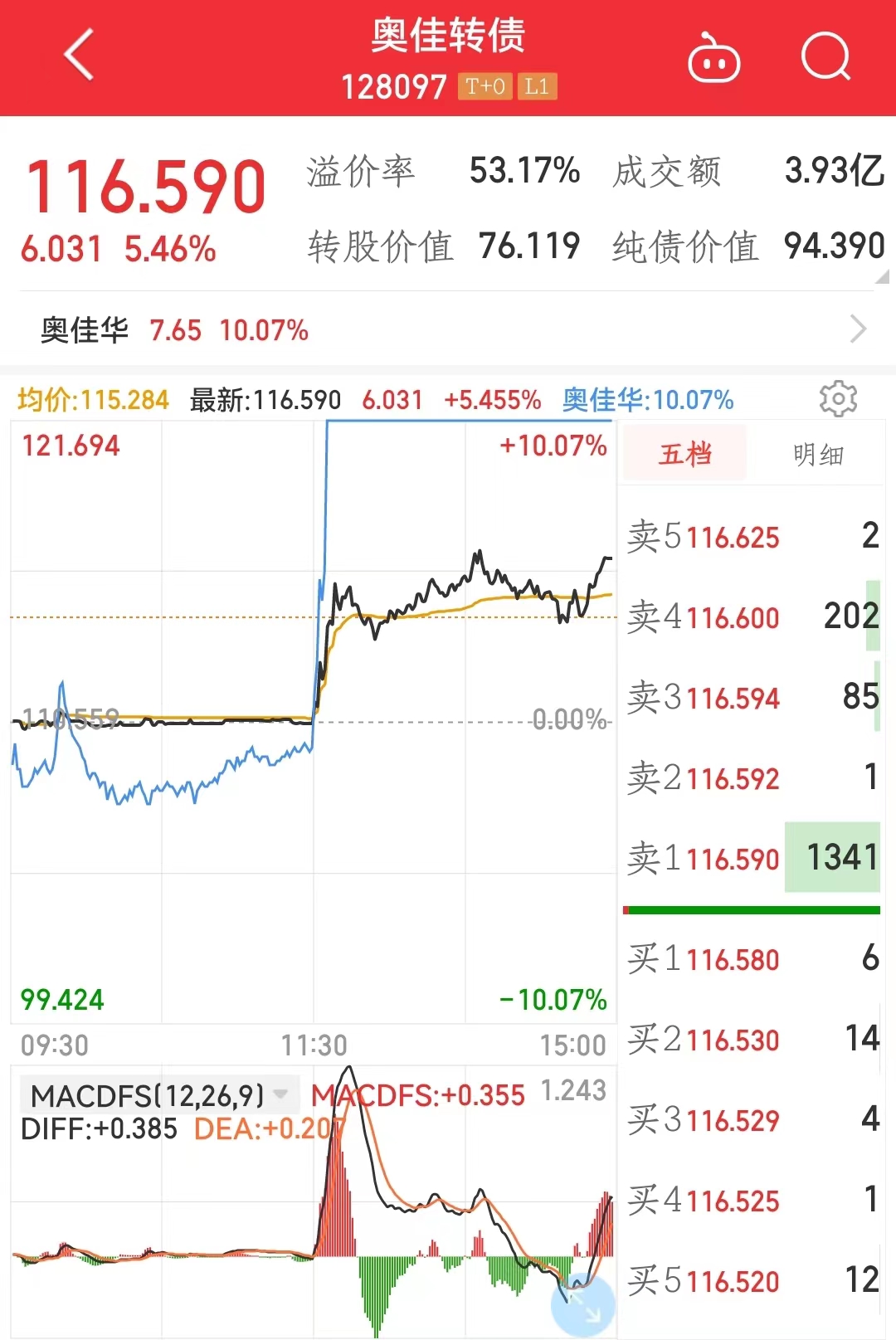The image size is (896, 1340).
Task: Open chart settings gear
Action: [838, 399]
